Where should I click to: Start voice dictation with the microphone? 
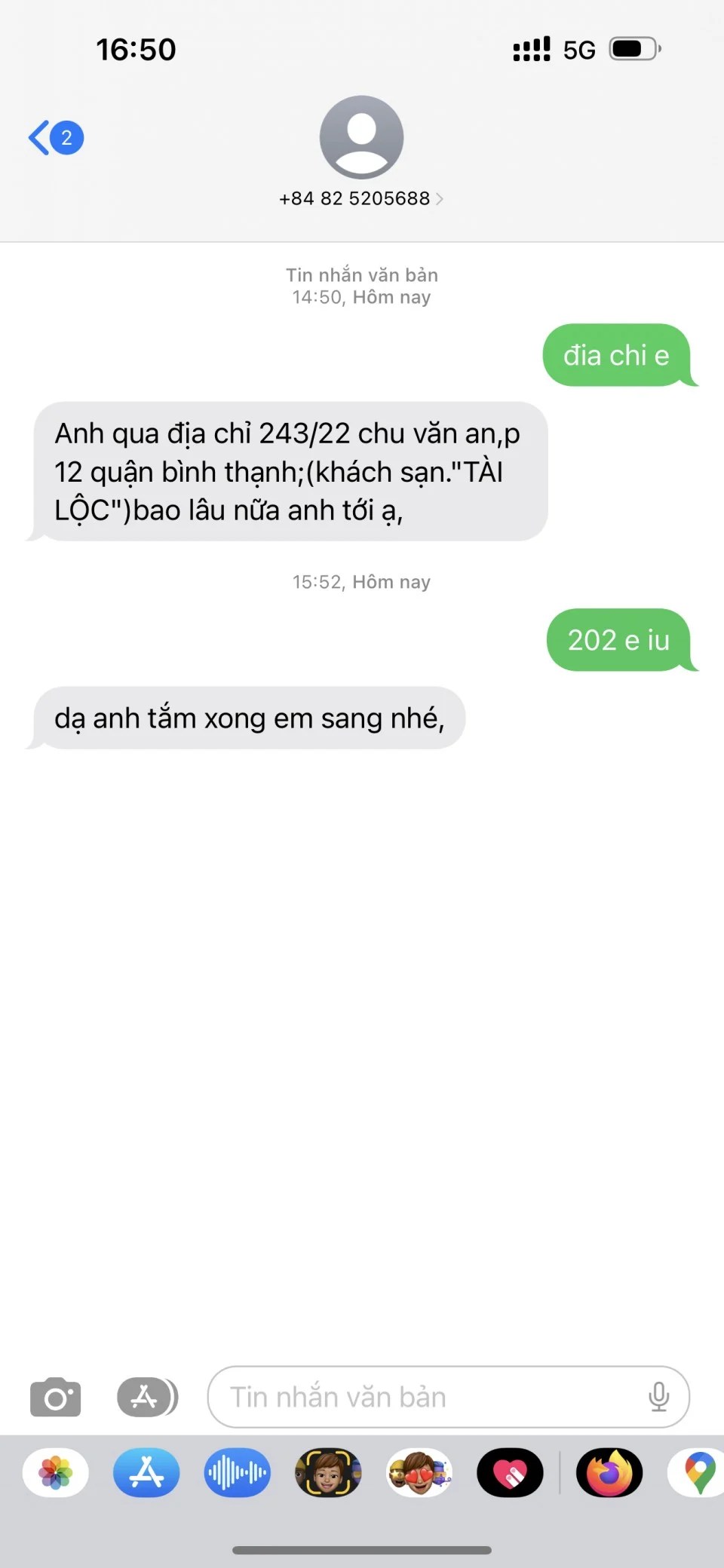[x=658, y=1397]
